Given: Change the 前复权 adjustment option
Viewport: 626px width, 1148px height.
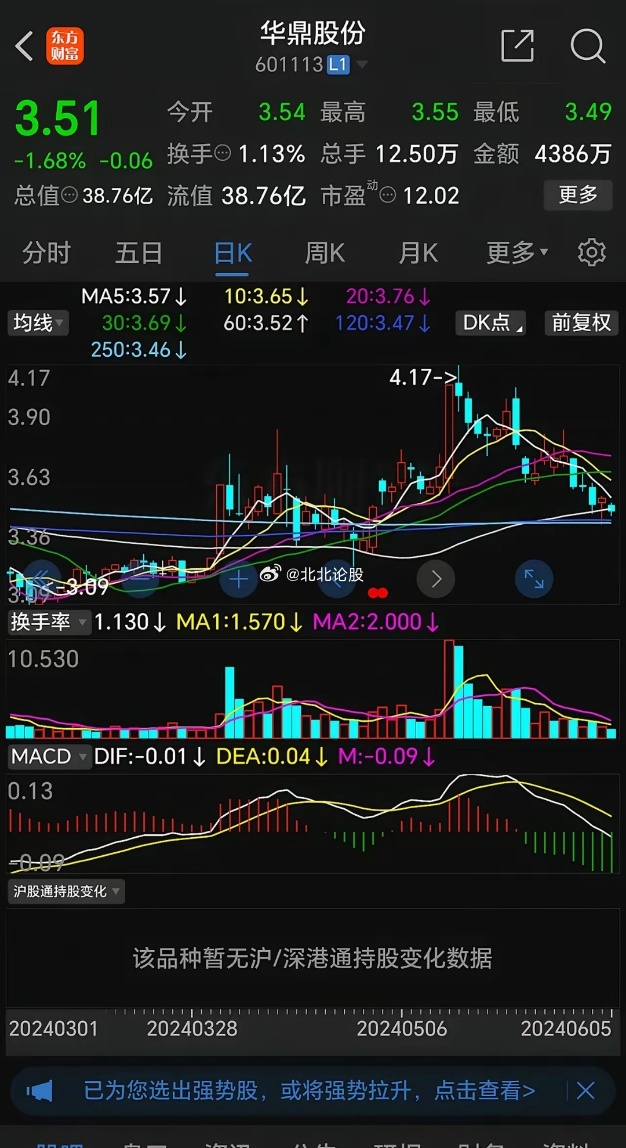Looking at the screenshot, I should (x=581, y=323).
